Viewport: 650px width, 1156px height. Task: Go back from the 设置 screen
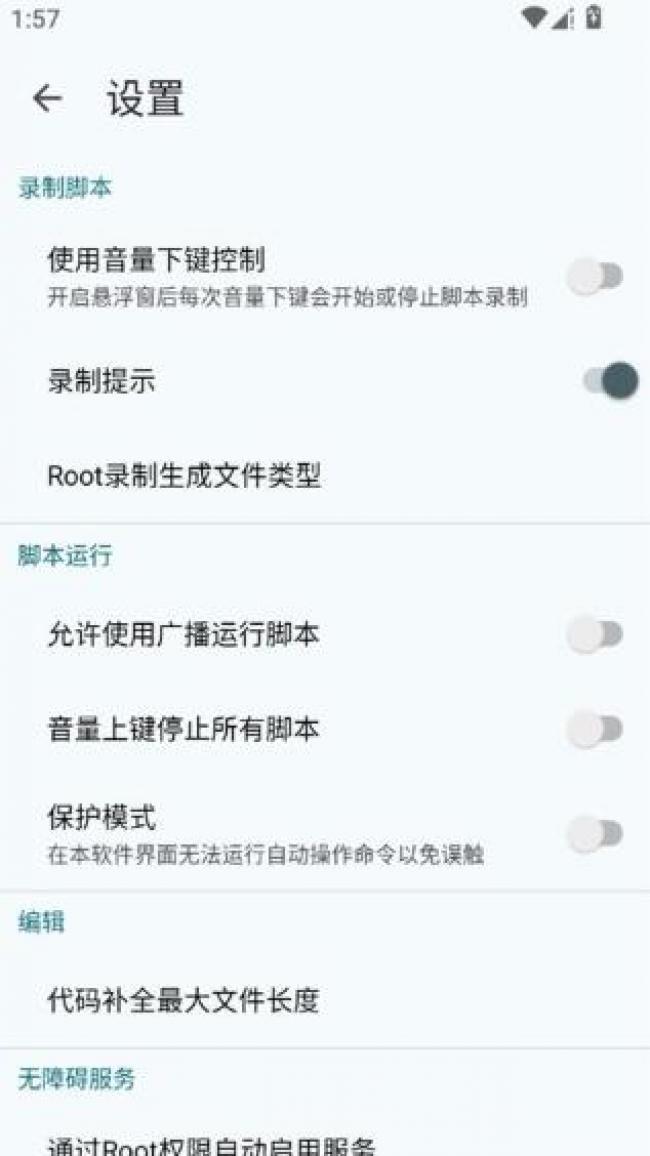coord(47,98)
